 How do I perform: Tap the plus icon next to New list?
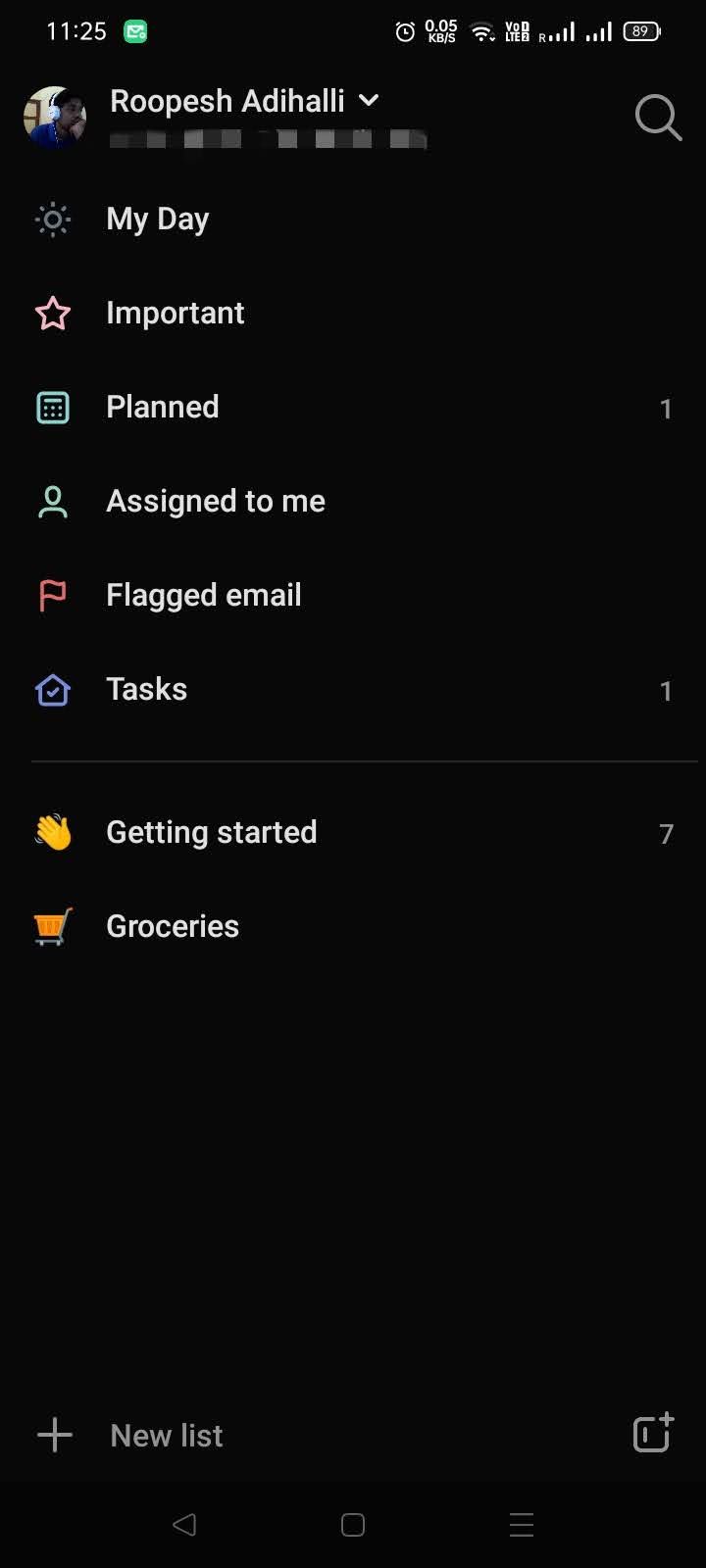click(54, 1435)
